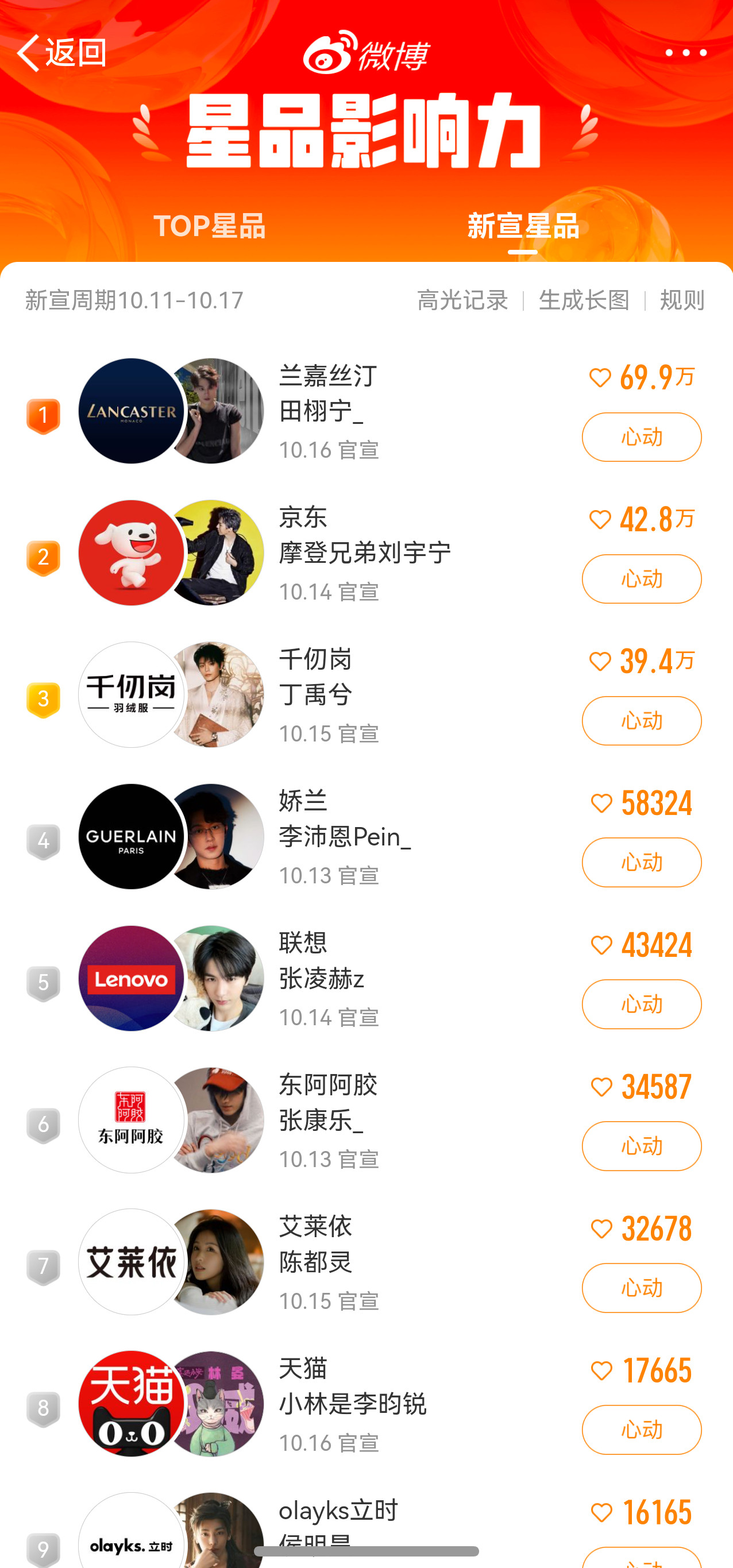Tap 心动 for 天猫 小林是李昀锐
Viewport: 733px width, 1568px height.
pyautogui.click(x=641, y=1430)
